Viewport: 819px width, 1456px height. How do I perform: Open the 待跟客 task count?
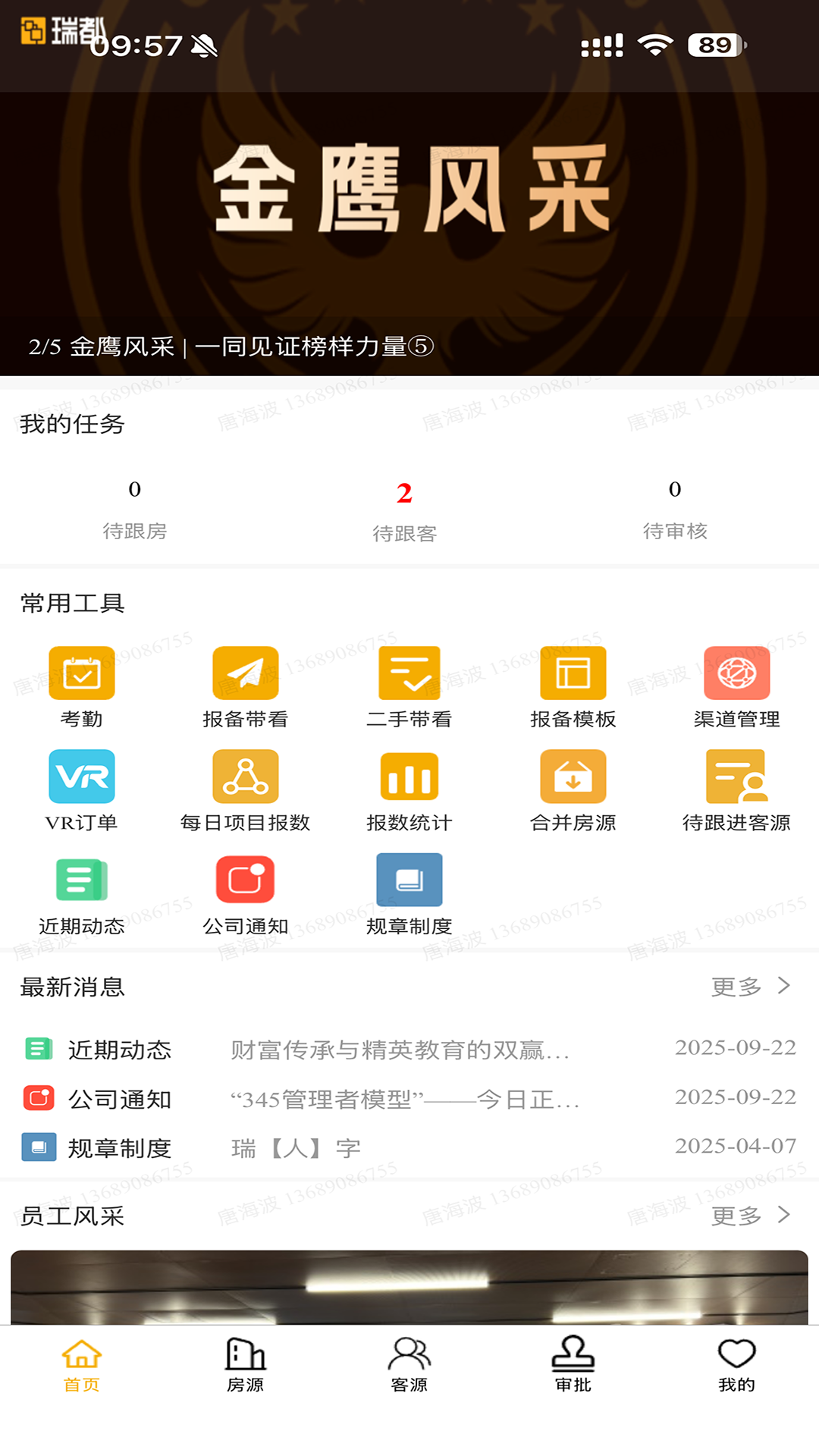point(404,508)
